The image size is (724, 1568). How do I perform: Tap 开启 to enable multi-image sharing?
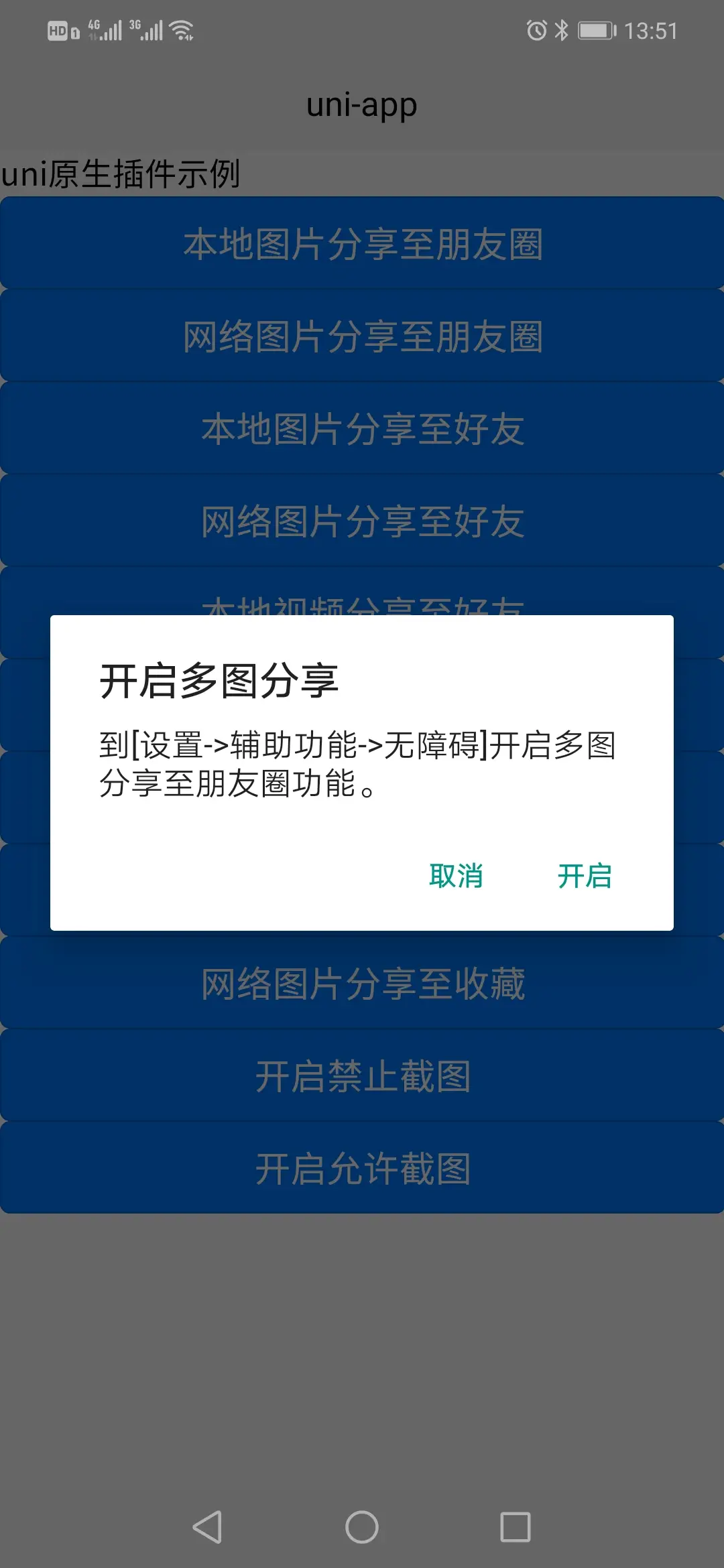(585, 876)
